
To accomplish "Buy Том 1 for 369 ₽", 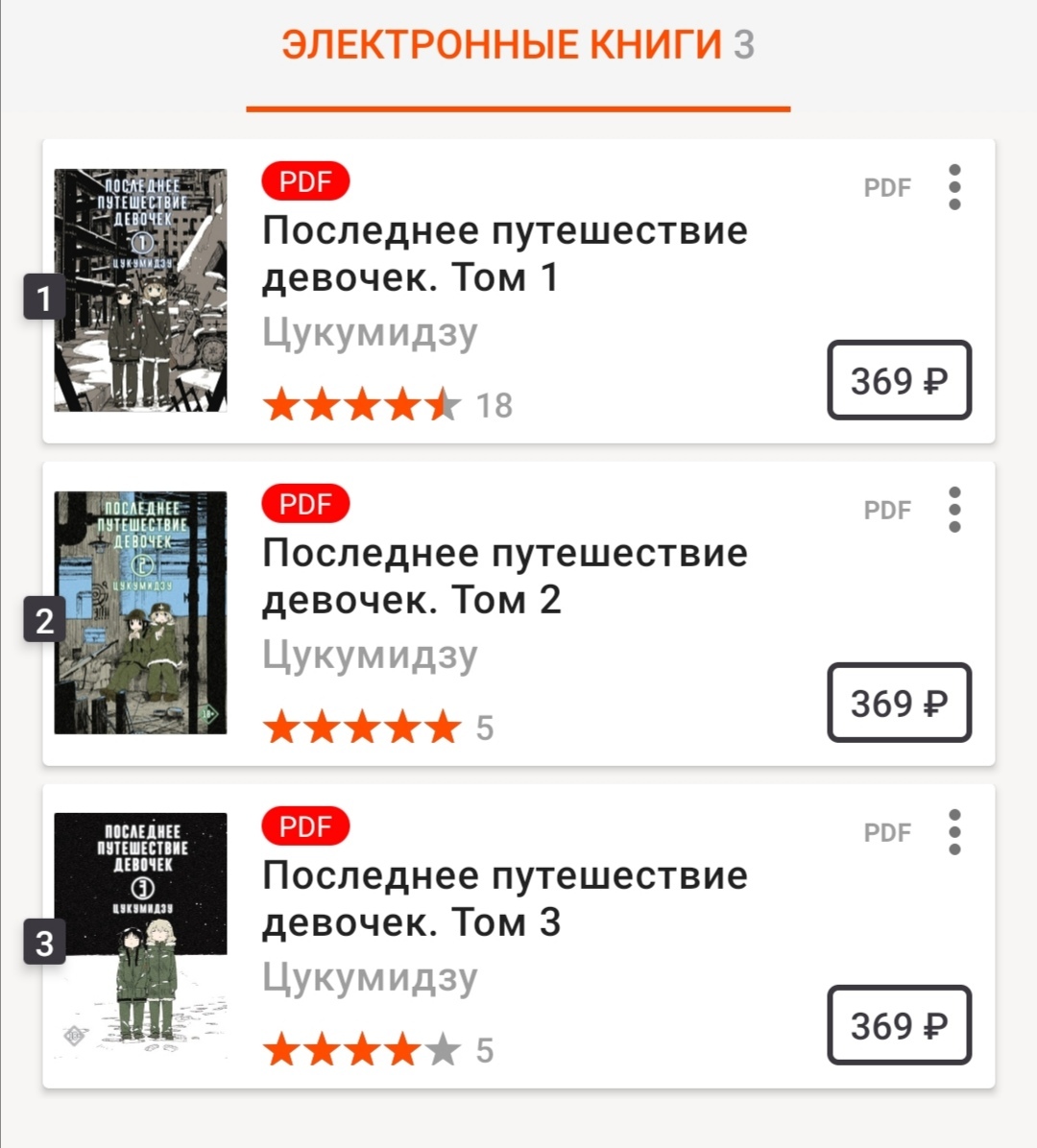I will pos(899,381).
